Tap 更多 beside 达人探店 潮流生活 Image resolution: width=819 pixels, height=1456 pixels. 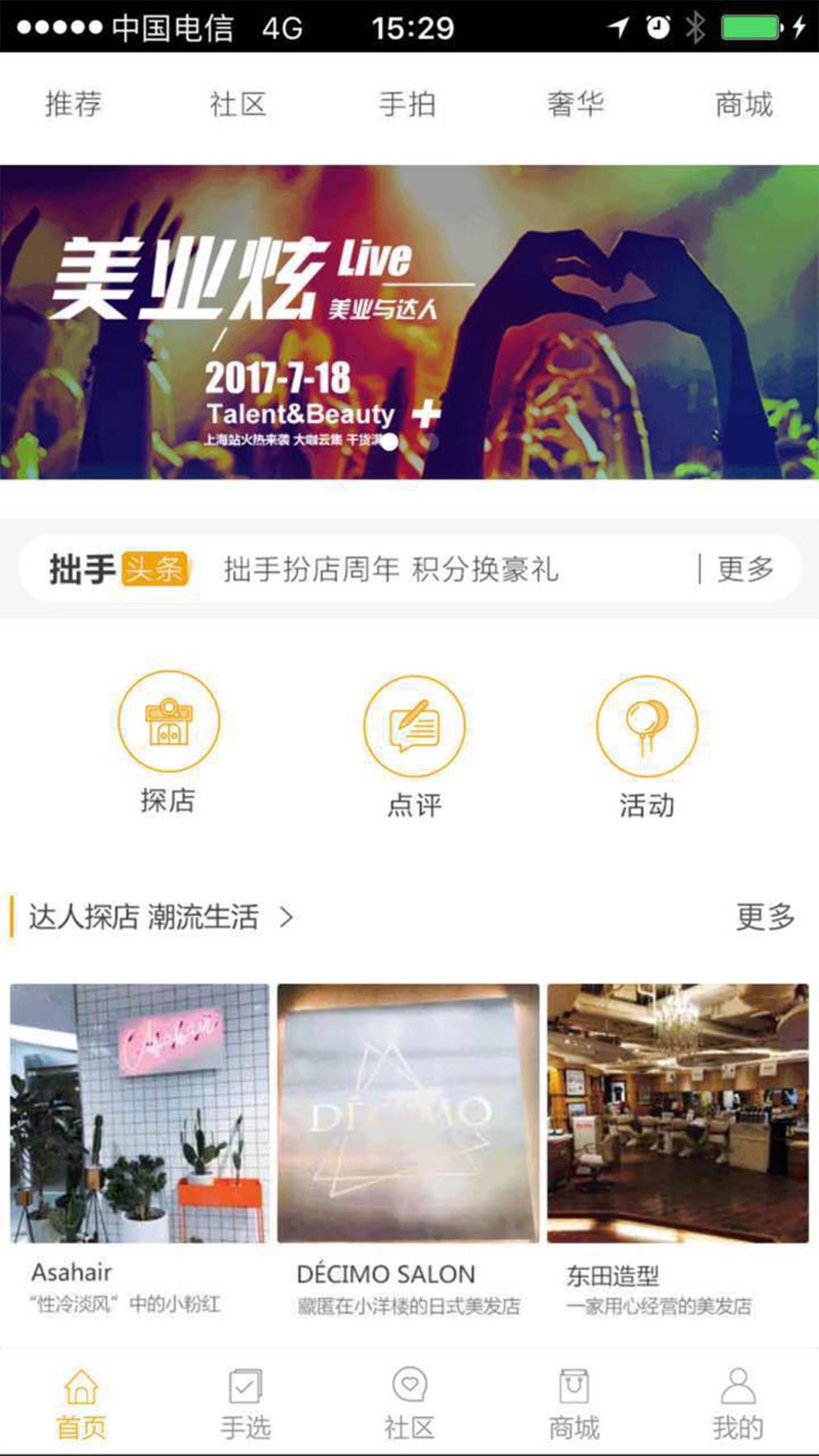(766, 915)
